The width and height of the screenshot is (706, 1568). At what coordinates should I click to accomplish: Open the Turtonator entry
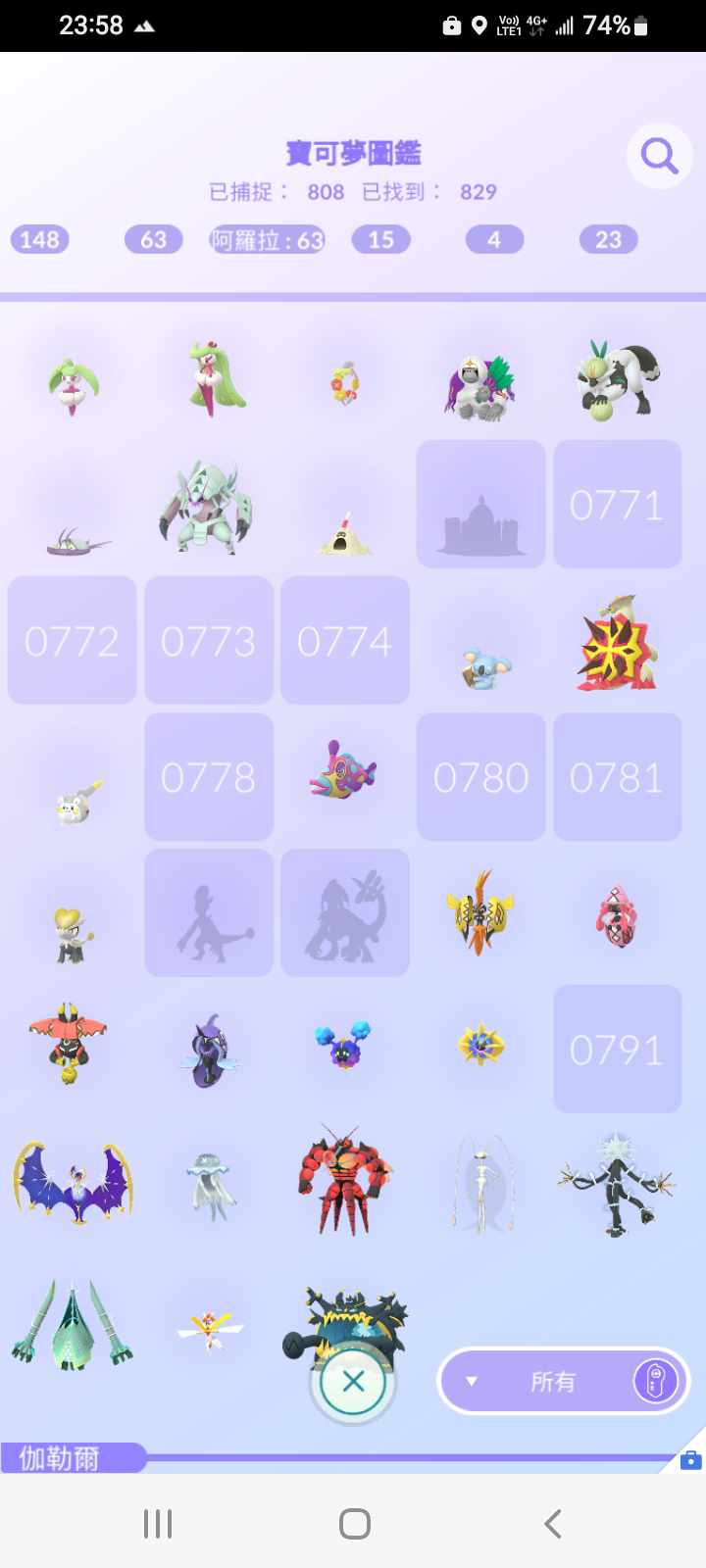click(616, 644)
